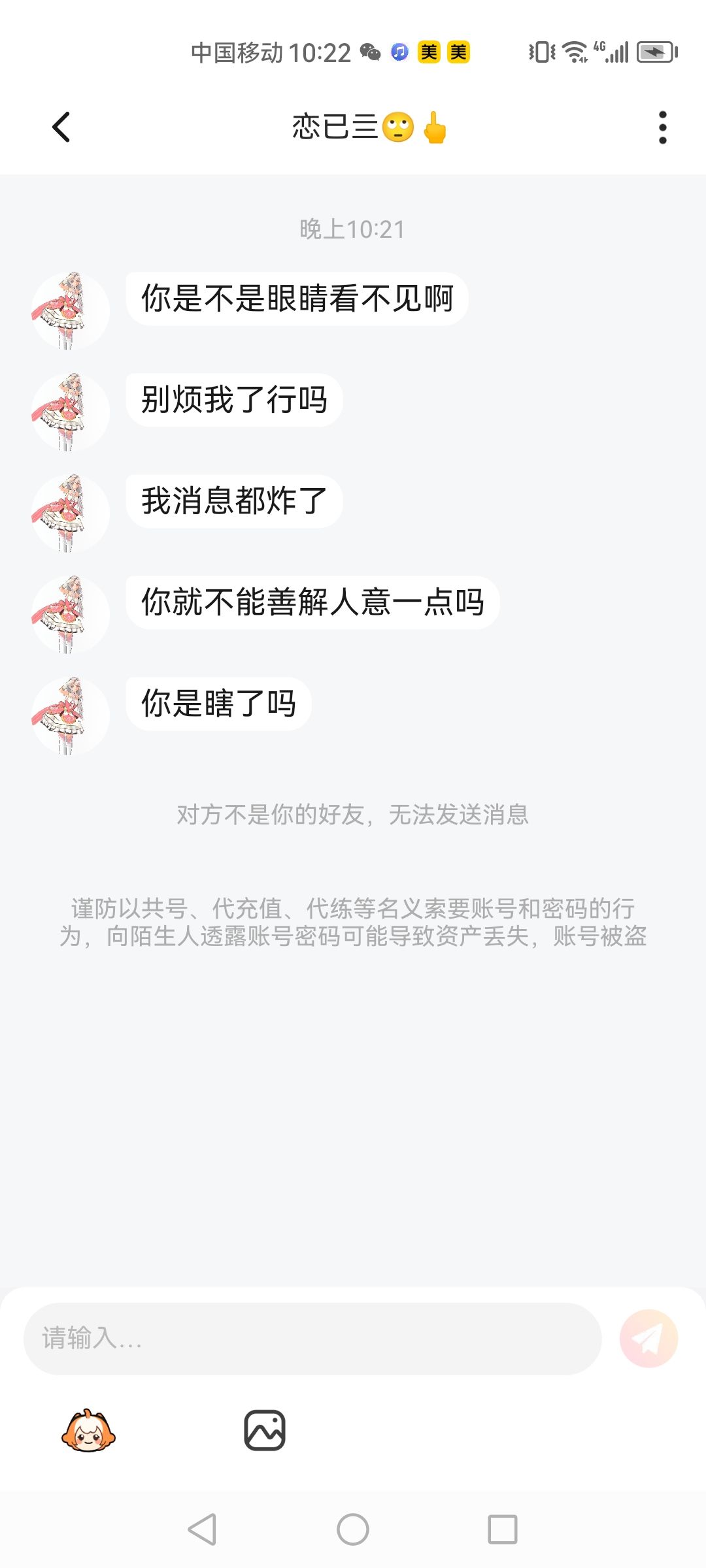The height and width of the screenshot is (1568, 706).
Task: Open avatar beside 你是不是眼睛看不见啊
Action: click(x=71, y=310)
